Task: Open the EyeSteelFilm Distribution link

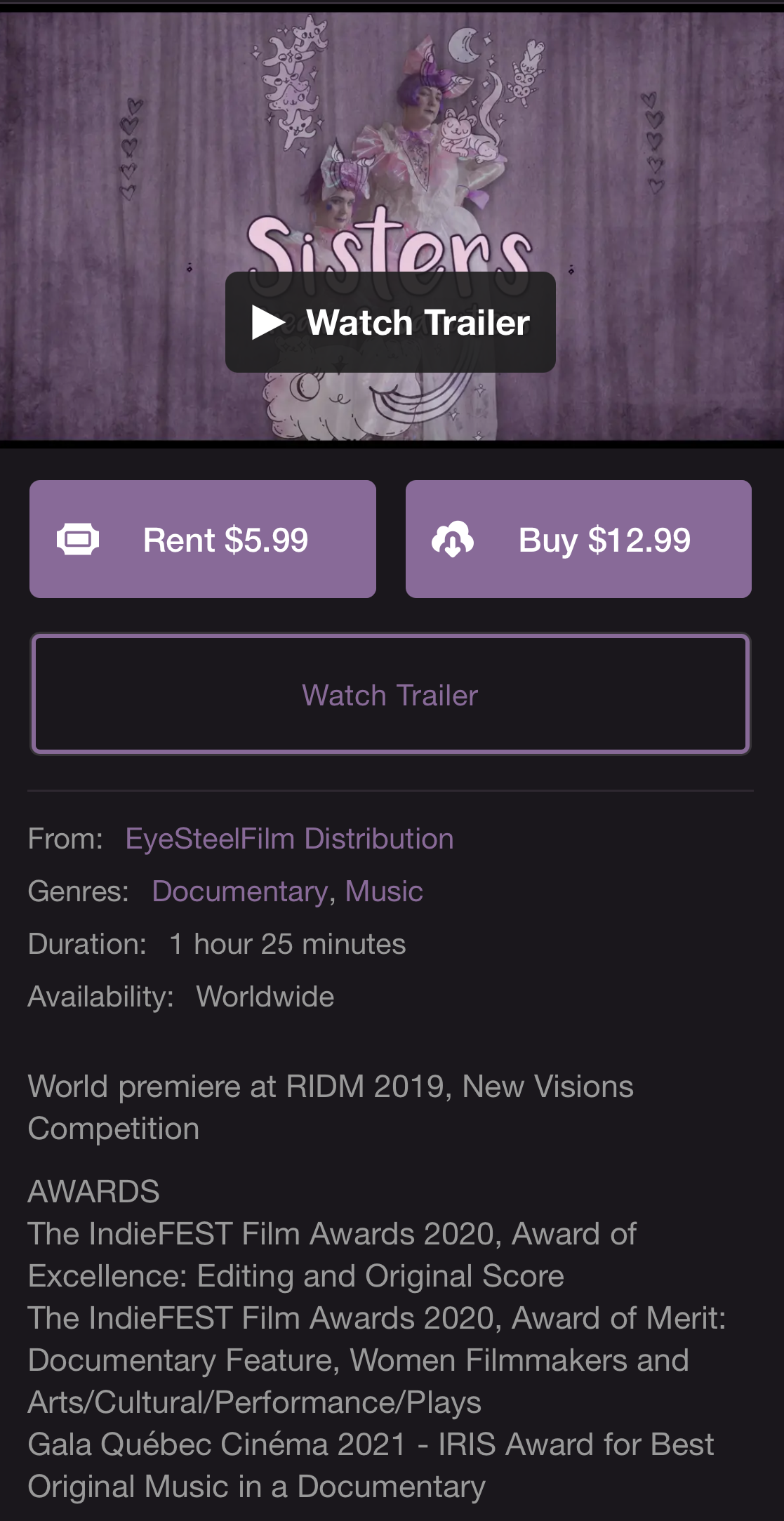Action: [289, 839]
